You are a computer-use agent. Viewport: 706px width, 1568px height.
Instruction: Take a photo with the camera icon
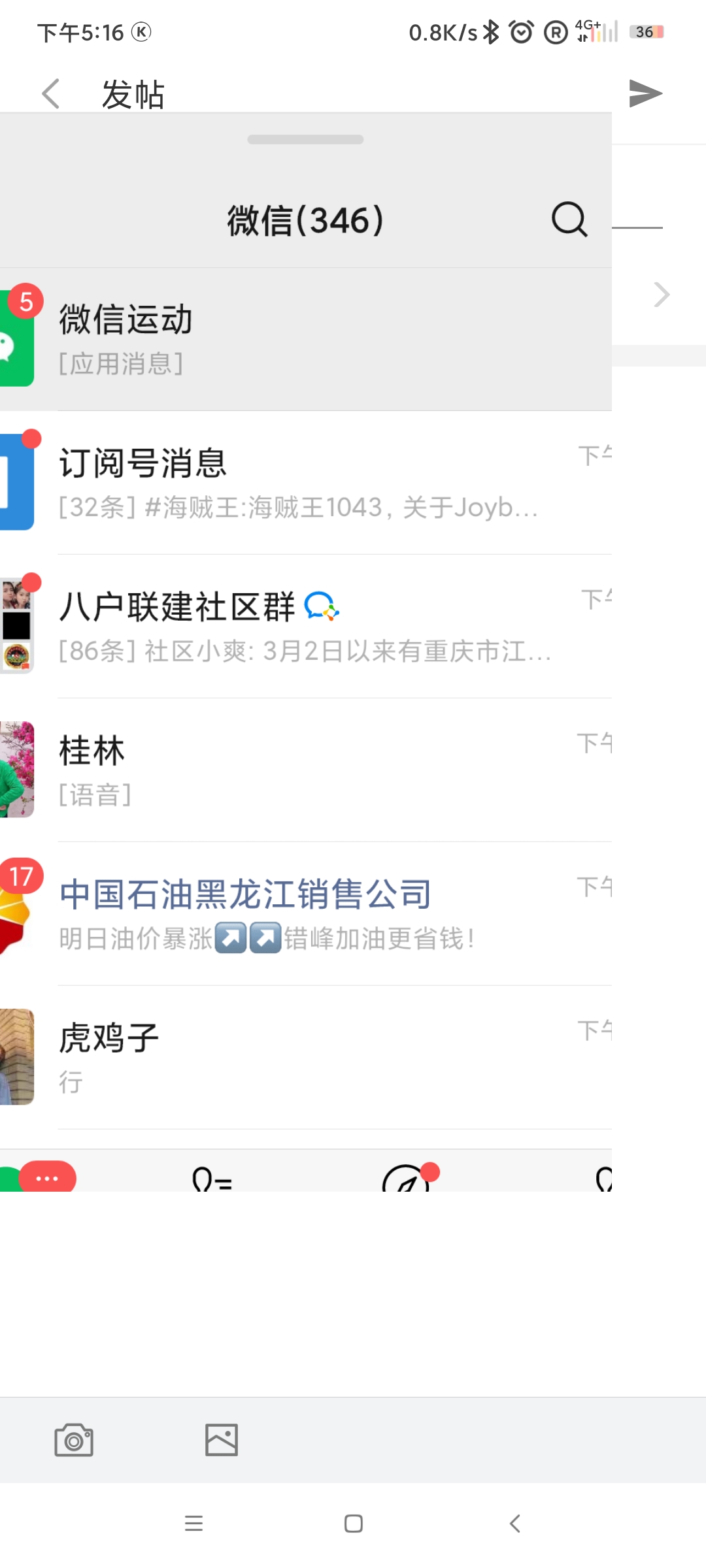click(x=74, y=1440)
